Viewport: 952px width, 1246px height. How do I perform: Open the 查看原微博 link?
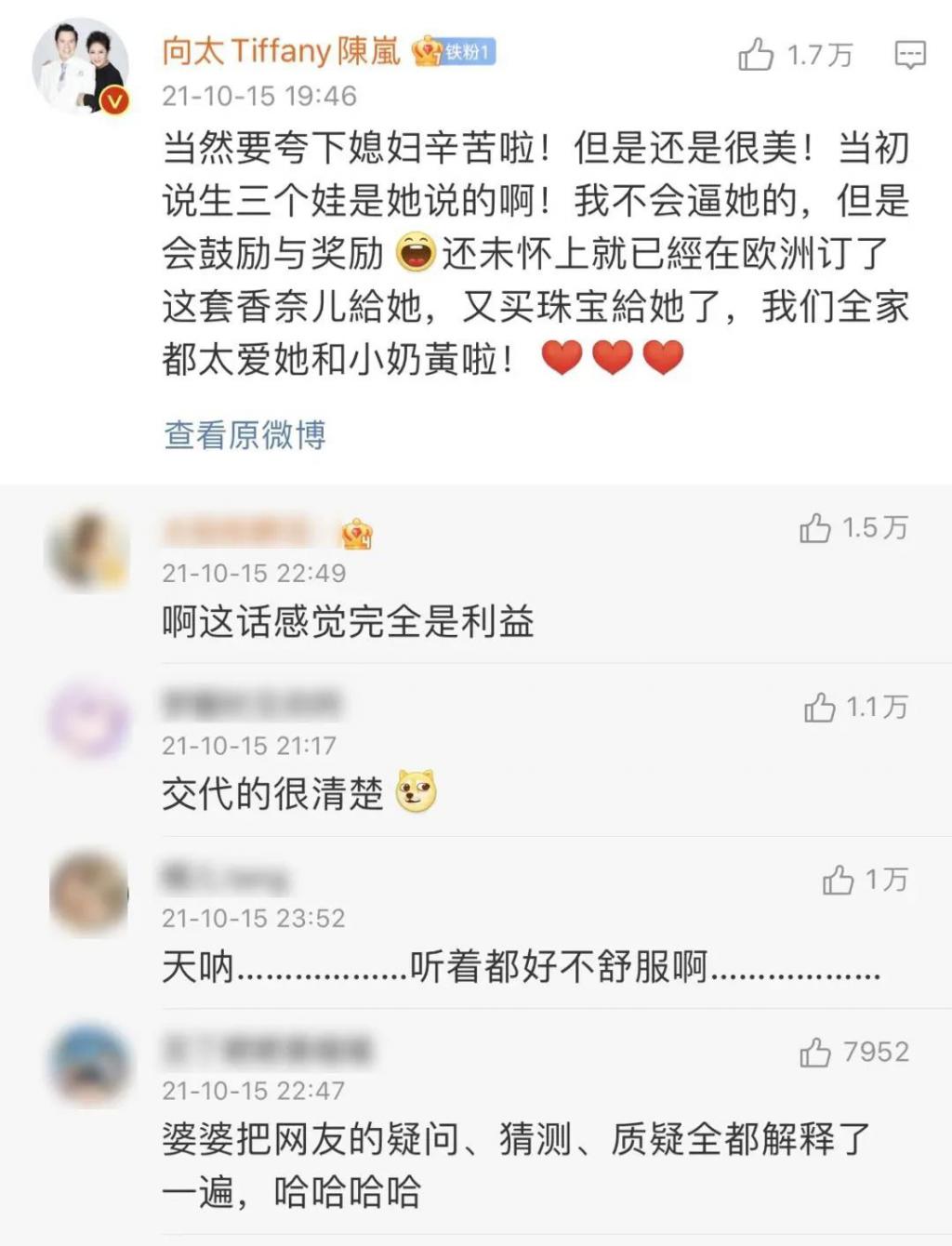coord(245,434)
